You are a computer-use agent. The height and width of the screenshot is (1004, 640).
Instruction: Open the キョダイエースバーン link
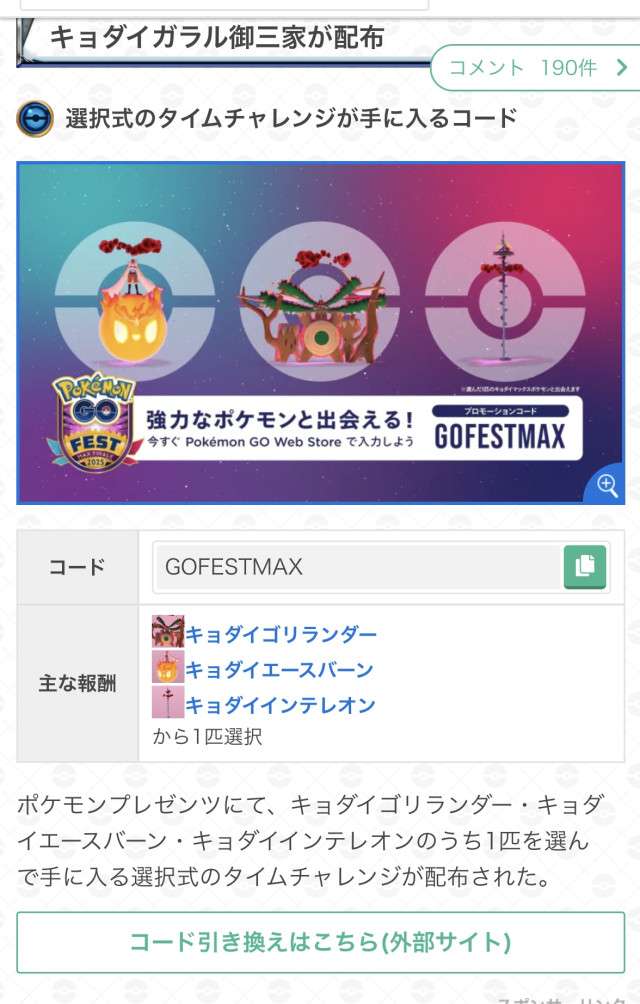tap(279, 669)
